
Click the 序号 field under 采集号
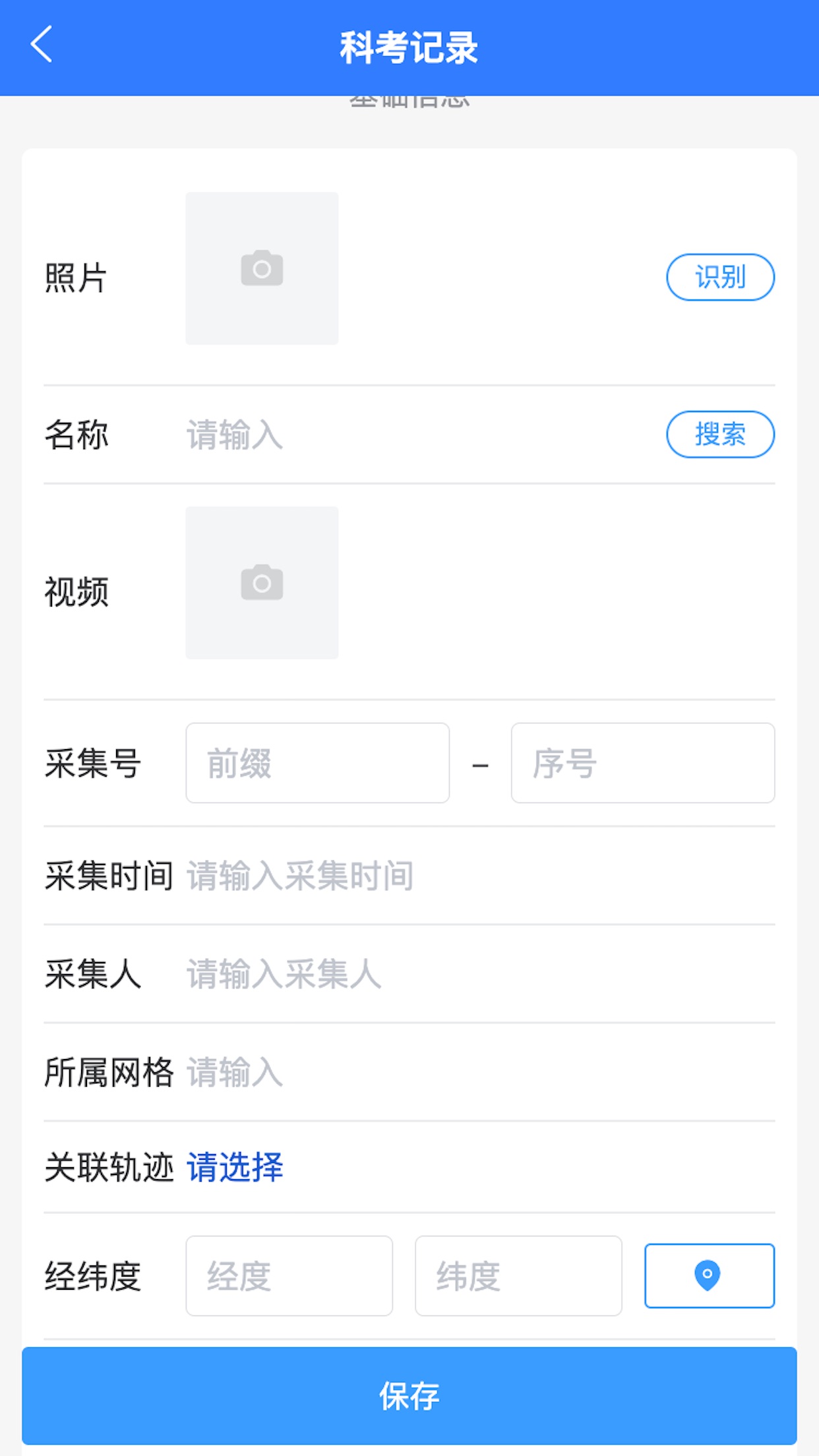coord(642,763)
